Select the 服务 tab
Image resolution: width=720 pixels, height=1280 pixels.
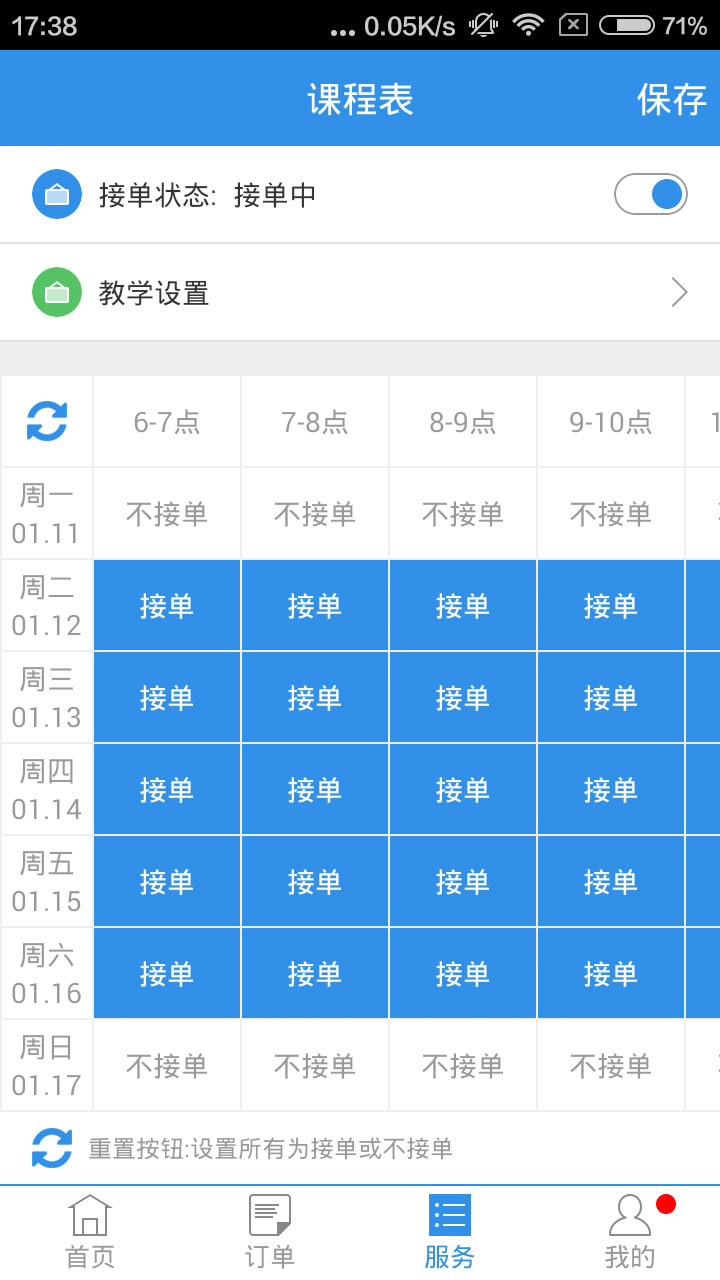point(450,1232)
